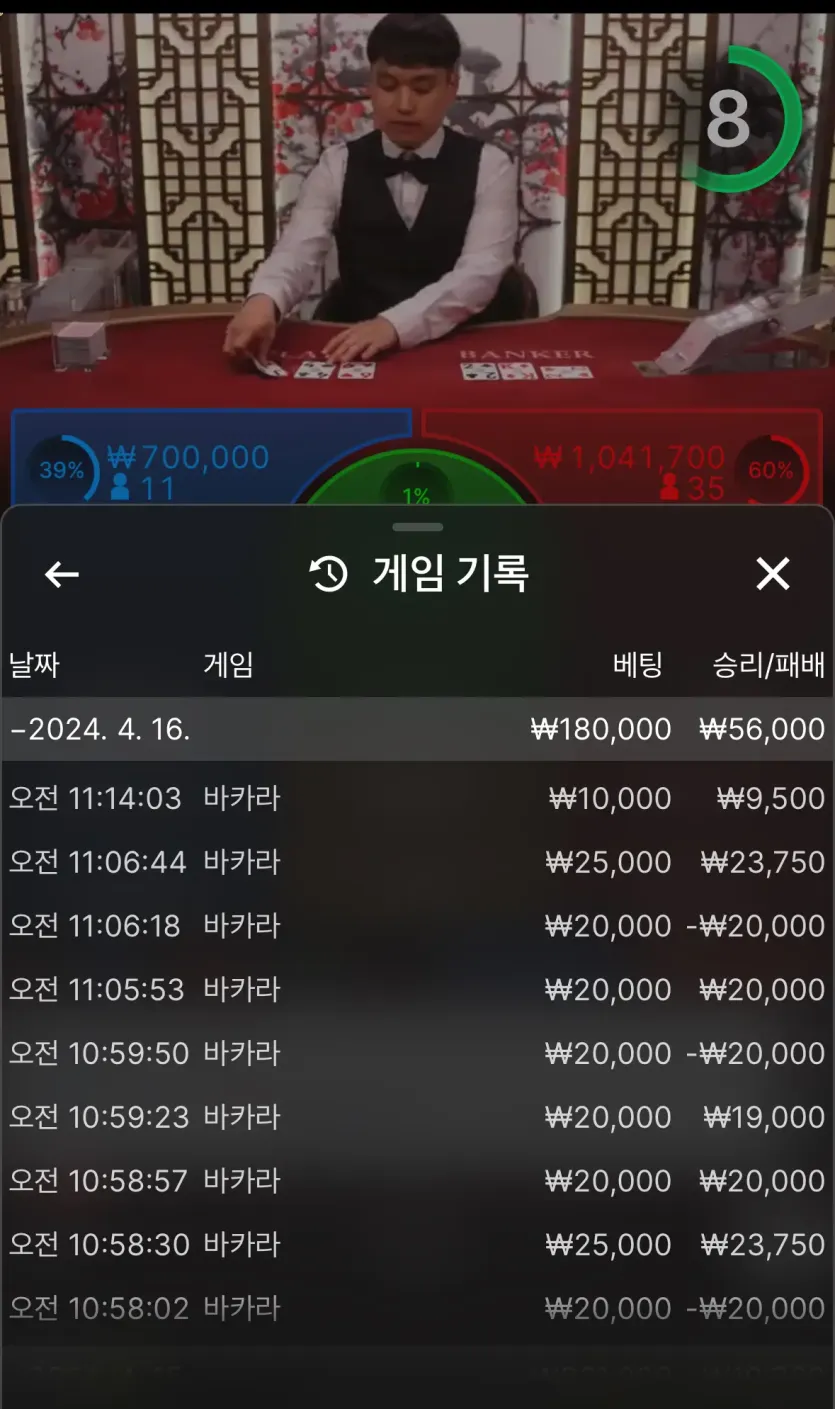Image resolution: width=835 pixels, height=1409 pixels.
Task: Select the 오전 10:59:23 game entry
Action: point(418,1117)
